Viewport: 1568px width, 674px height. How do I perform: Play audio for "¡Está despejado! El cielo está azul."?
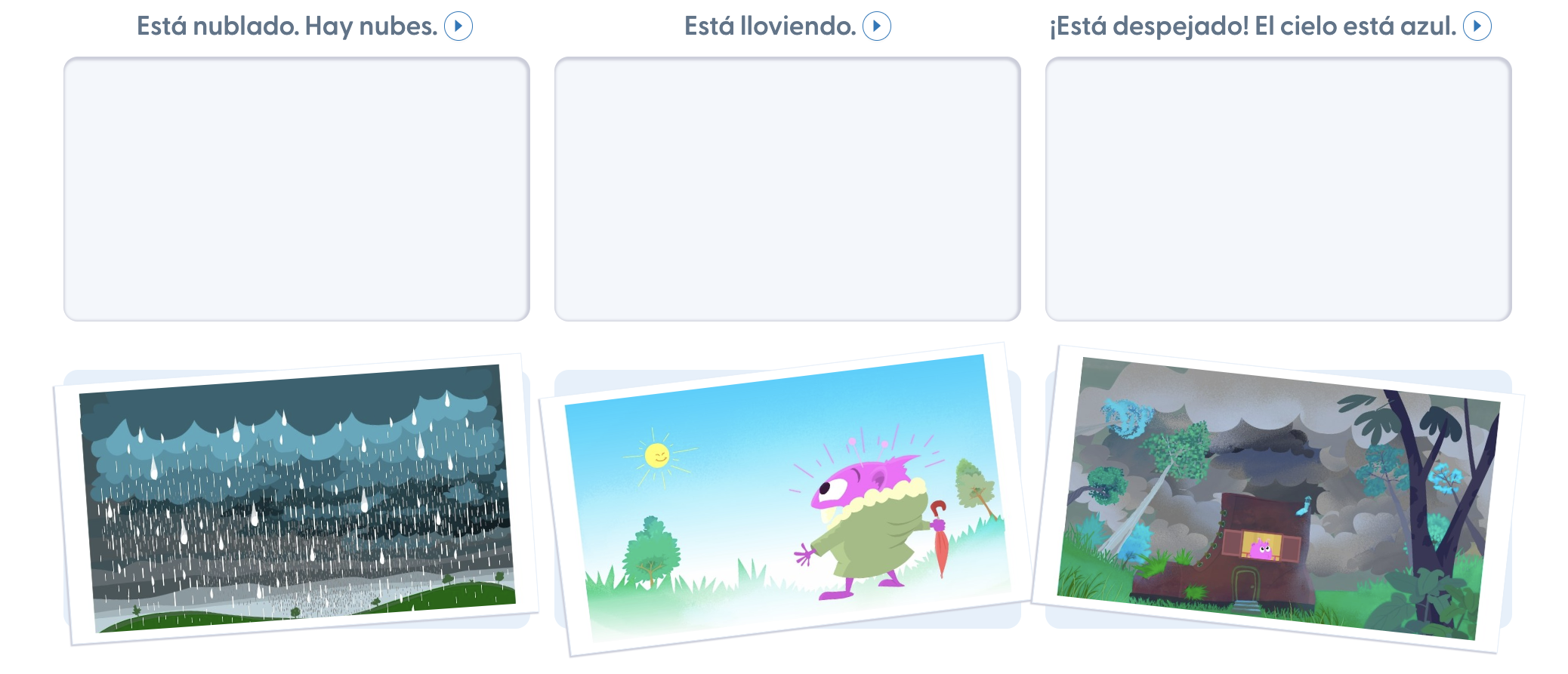tap(1477, 26)
